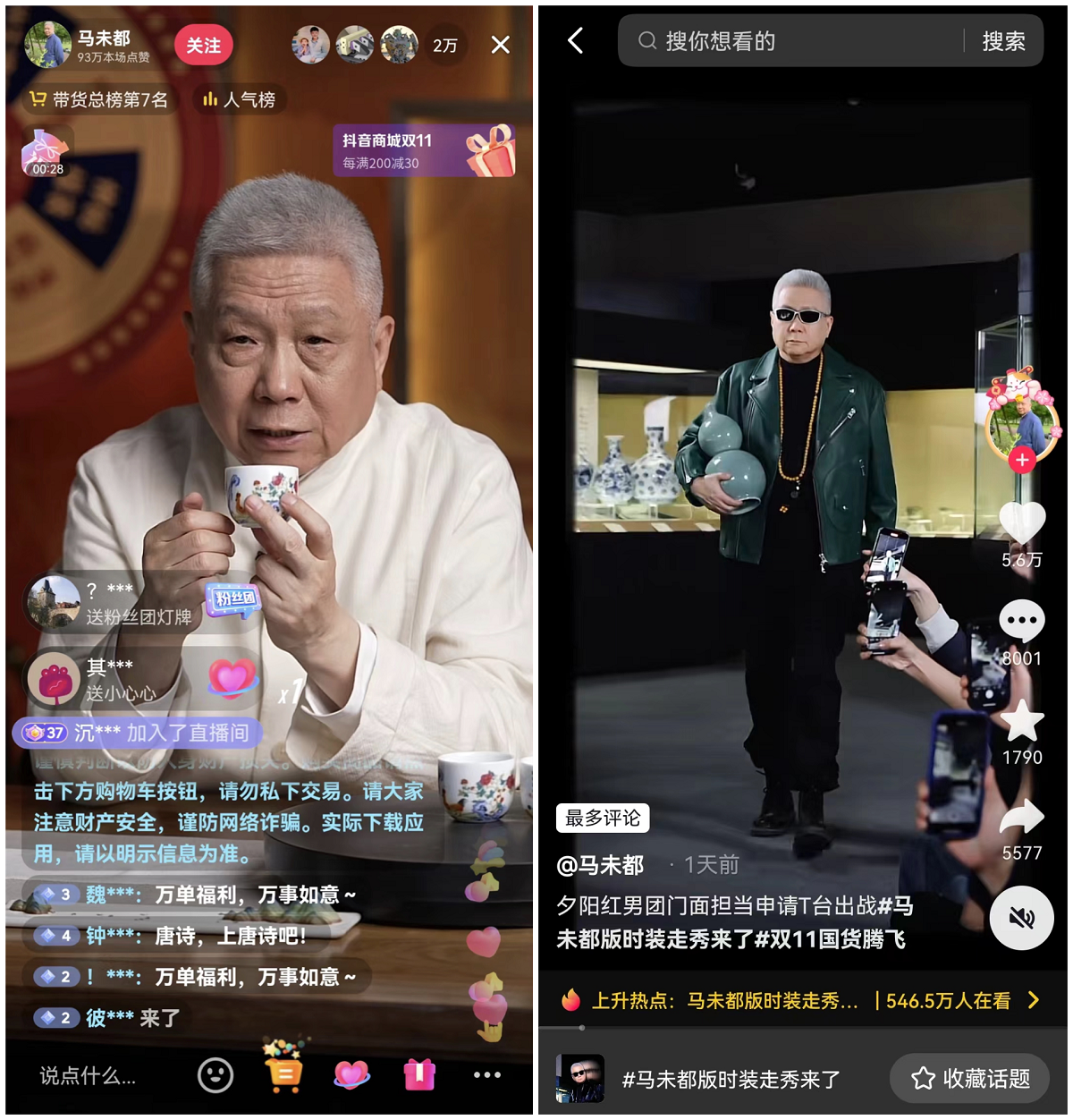Send a gift with the gift box icon
Viewport: 1073px width, 1120px height.
click(x=418, y=1074)
